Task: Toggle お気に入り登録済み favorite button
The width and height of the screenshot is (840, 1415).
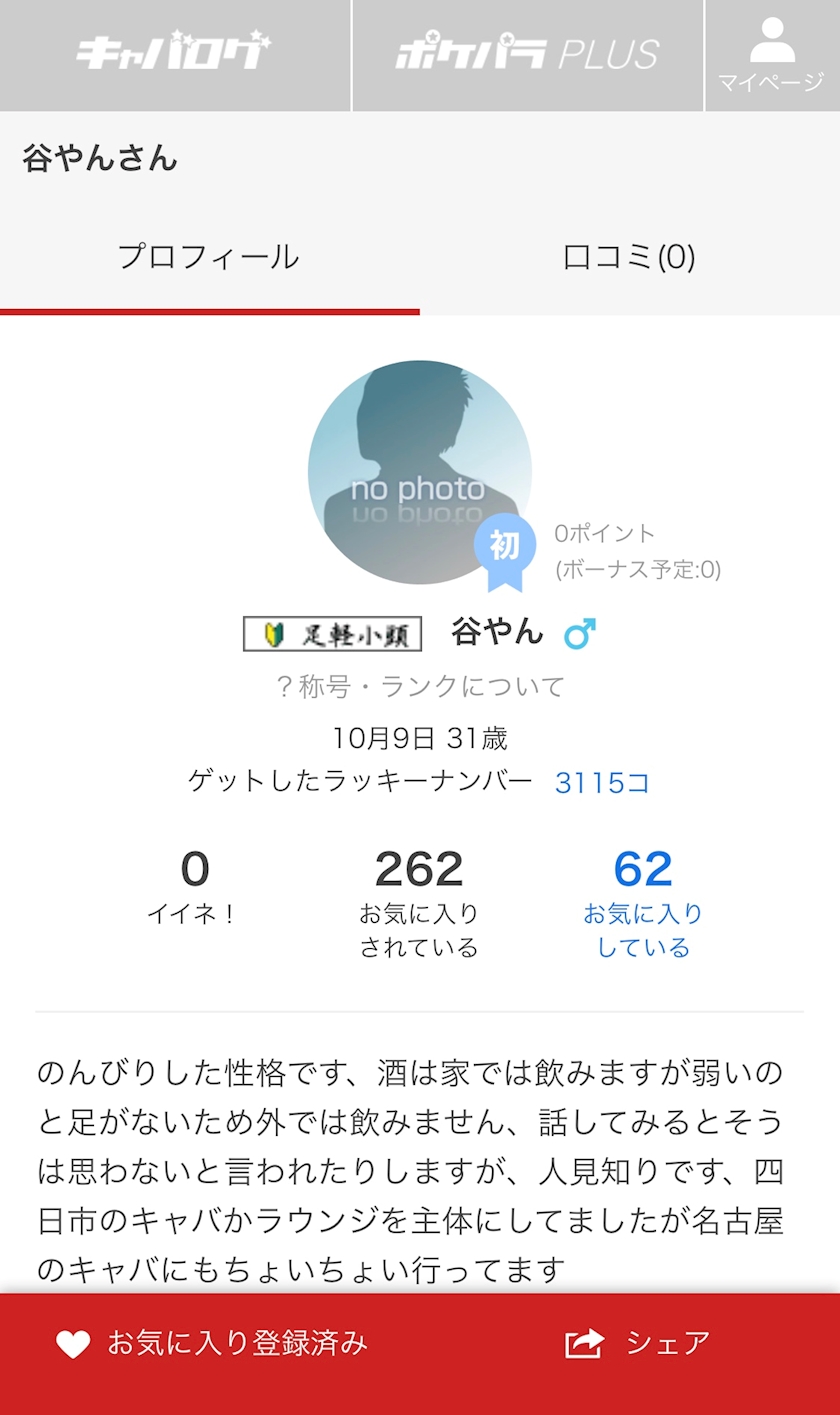Action: [x=212, y=1343]
